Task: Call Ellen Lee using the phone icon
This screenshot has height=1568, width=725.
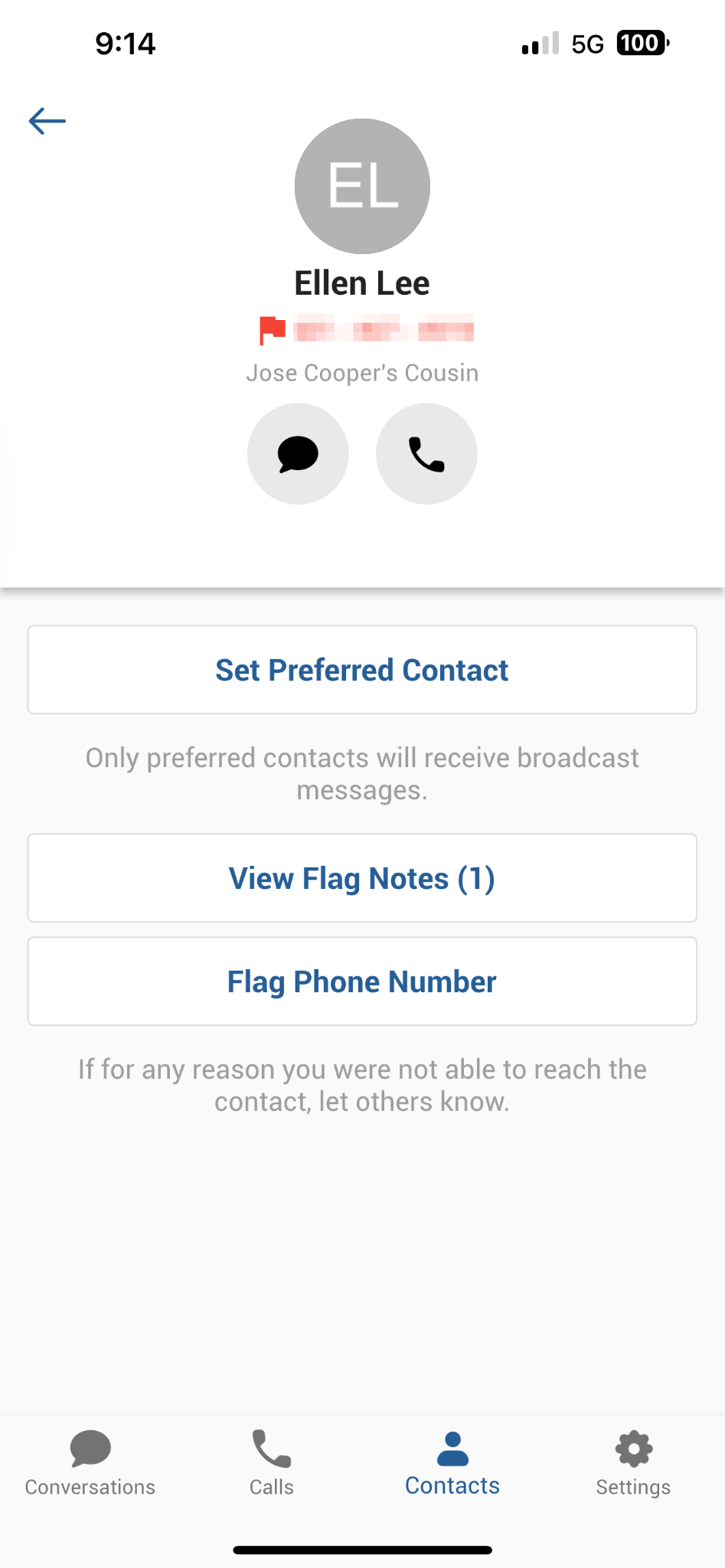Action: tap(426, 454)
